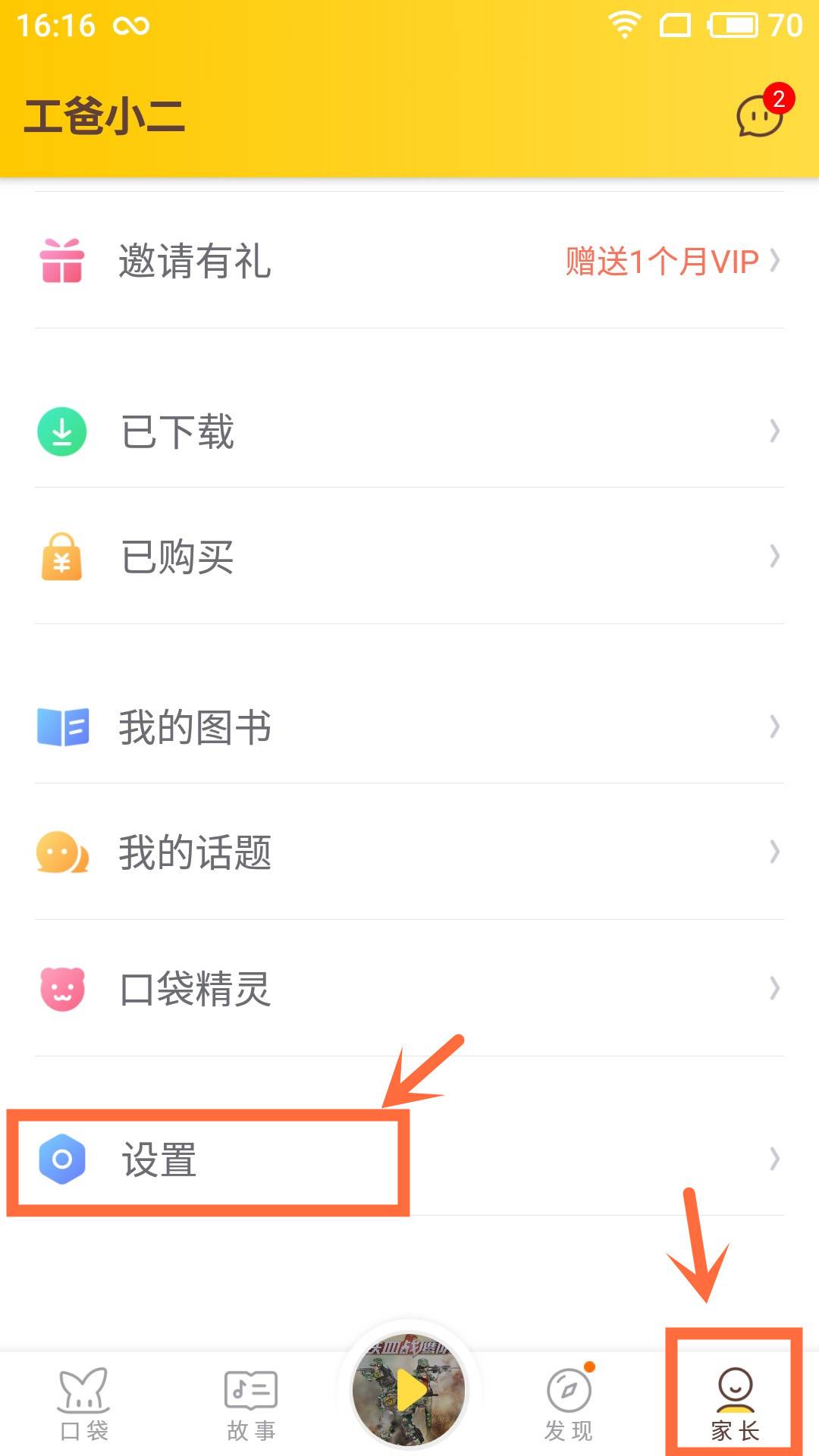
Task: Open 邀请有礼 invite rewards row
Action: 409,261
